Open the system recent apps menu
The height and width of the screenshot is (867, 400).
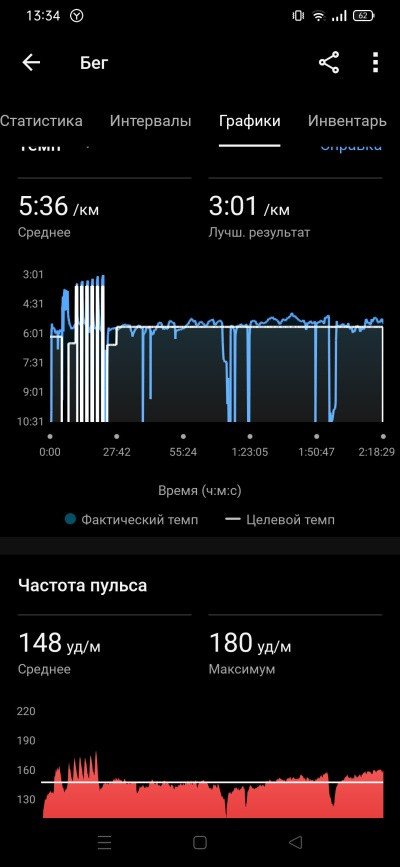coord(105,842)
